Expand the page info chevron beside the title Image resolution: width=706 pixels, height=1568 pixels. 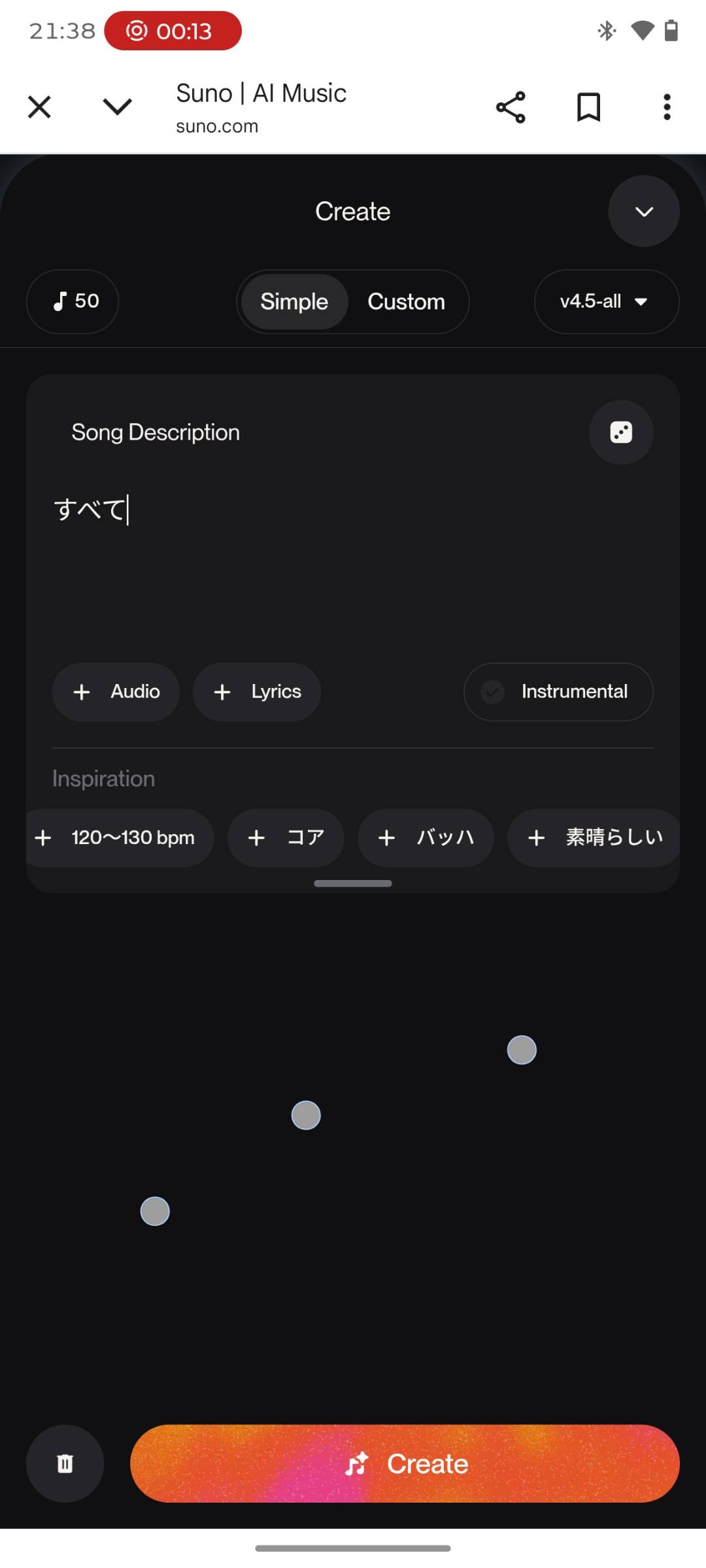point(118,106)
